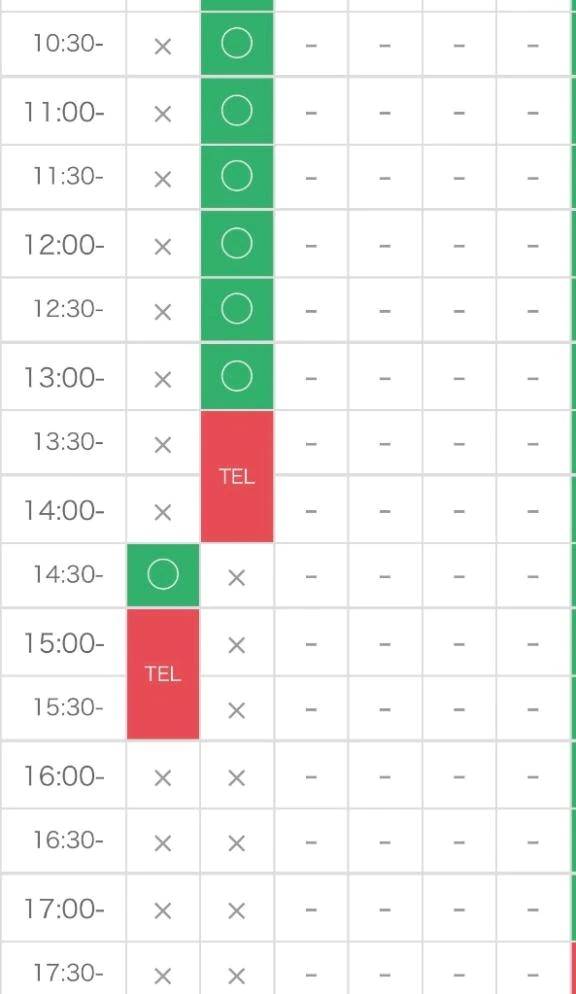Pick the open slot at 12:30
The image size is (576, 994).
(237, 310)
